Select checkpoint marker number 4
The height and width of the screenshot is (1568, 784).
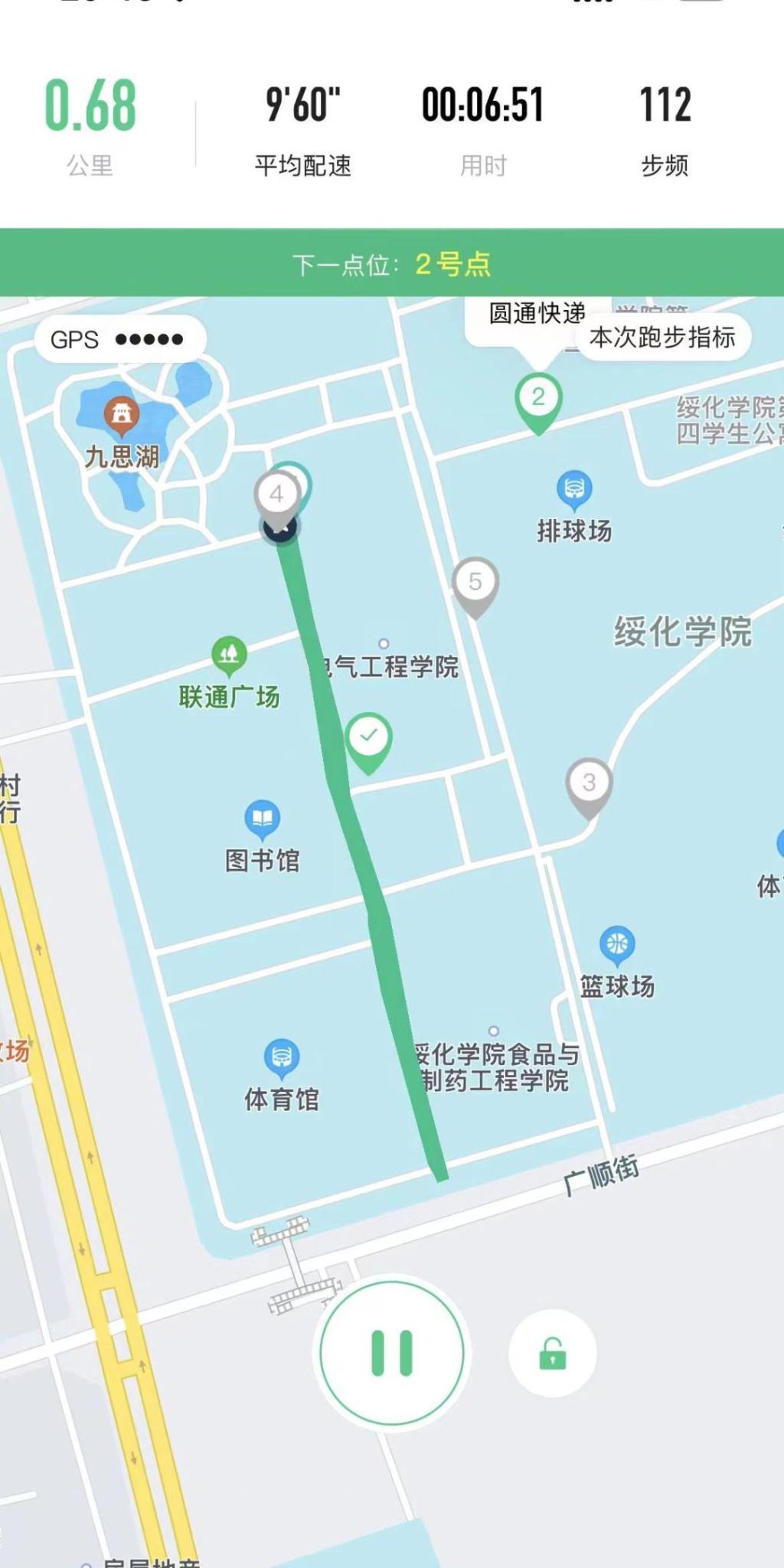[276, 495]
